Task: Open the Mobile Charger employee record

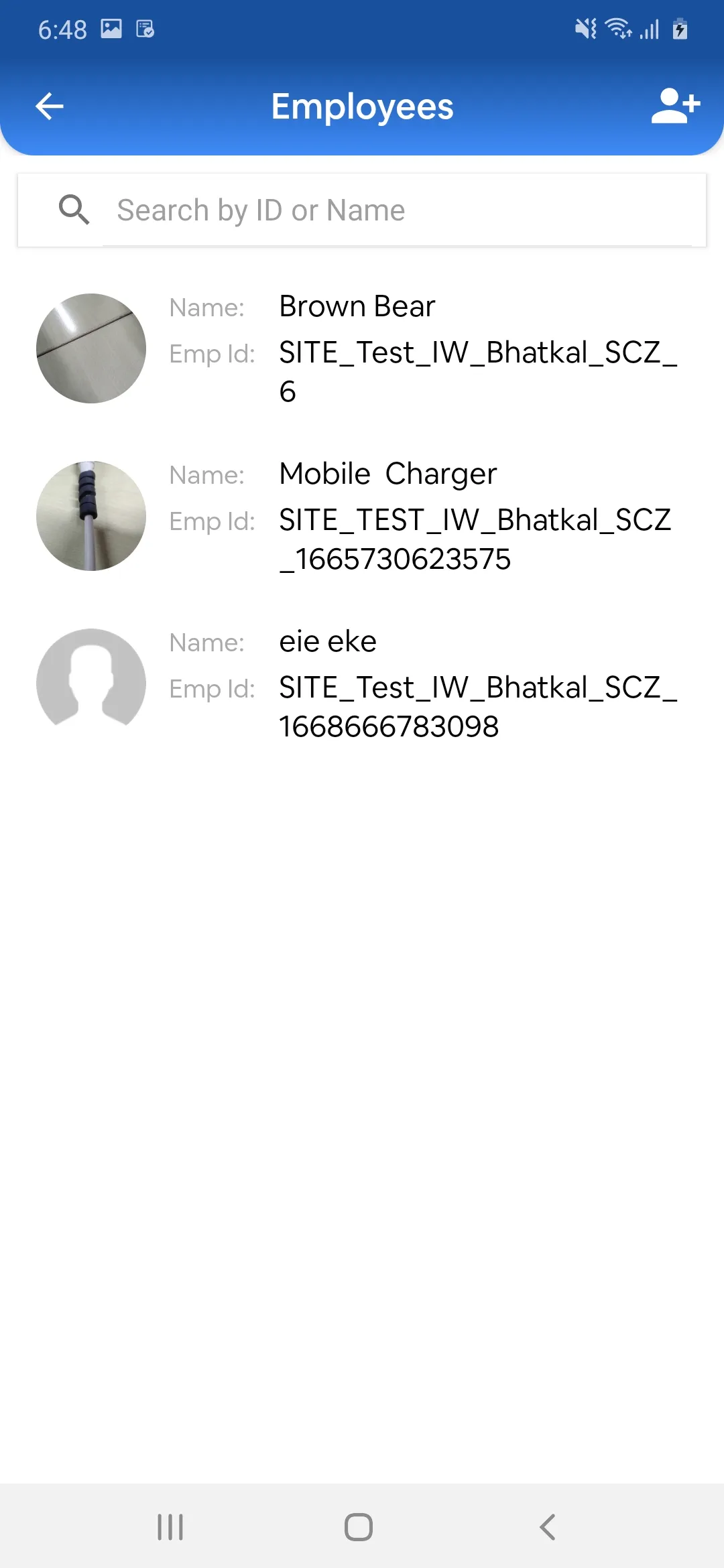Action: point(362,515)
